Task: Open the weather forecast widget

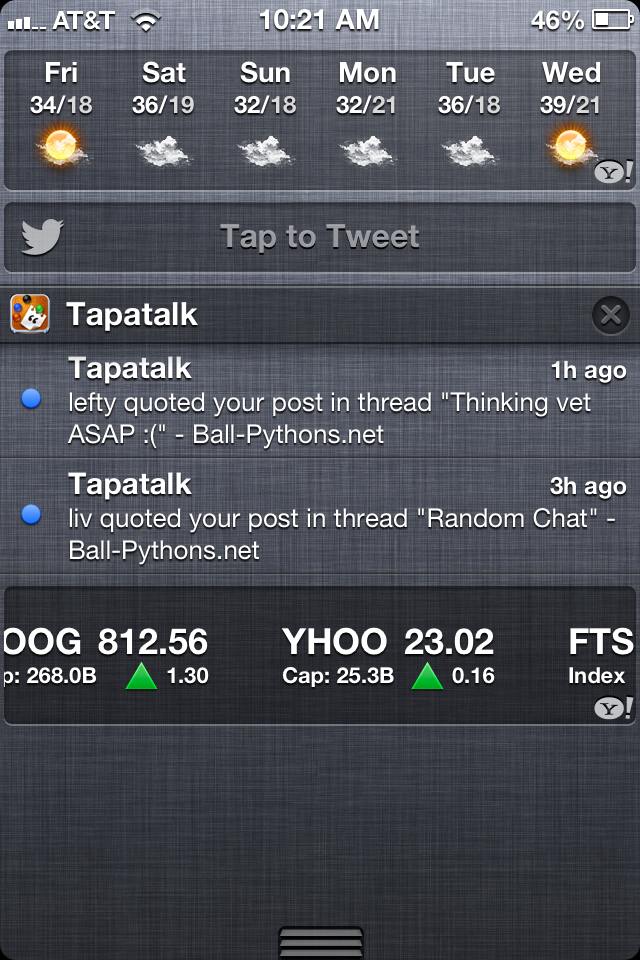Action: click(x=320, y=120)
